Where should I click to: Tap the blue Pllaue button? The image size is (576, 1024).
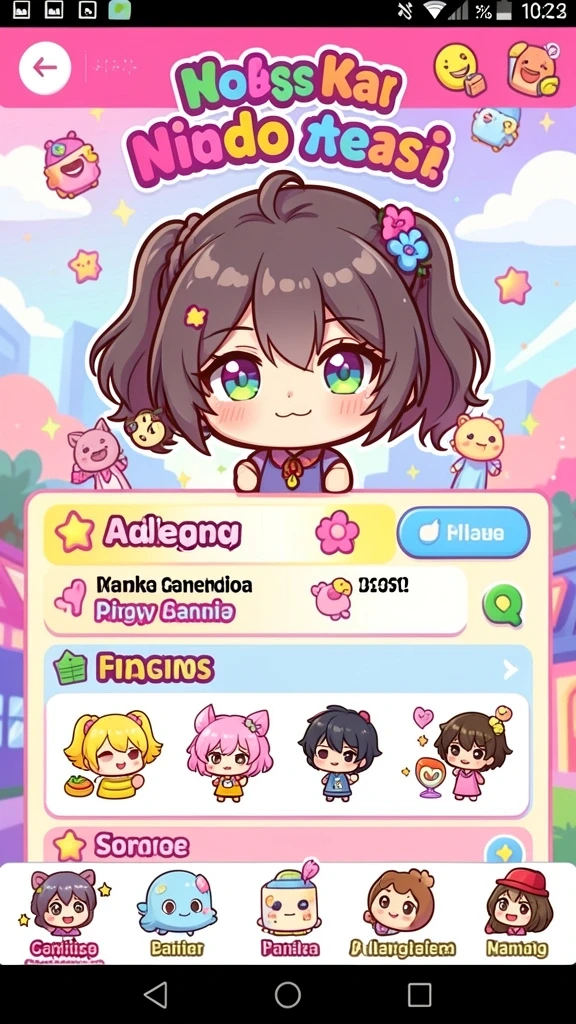[x=464, y=532]
